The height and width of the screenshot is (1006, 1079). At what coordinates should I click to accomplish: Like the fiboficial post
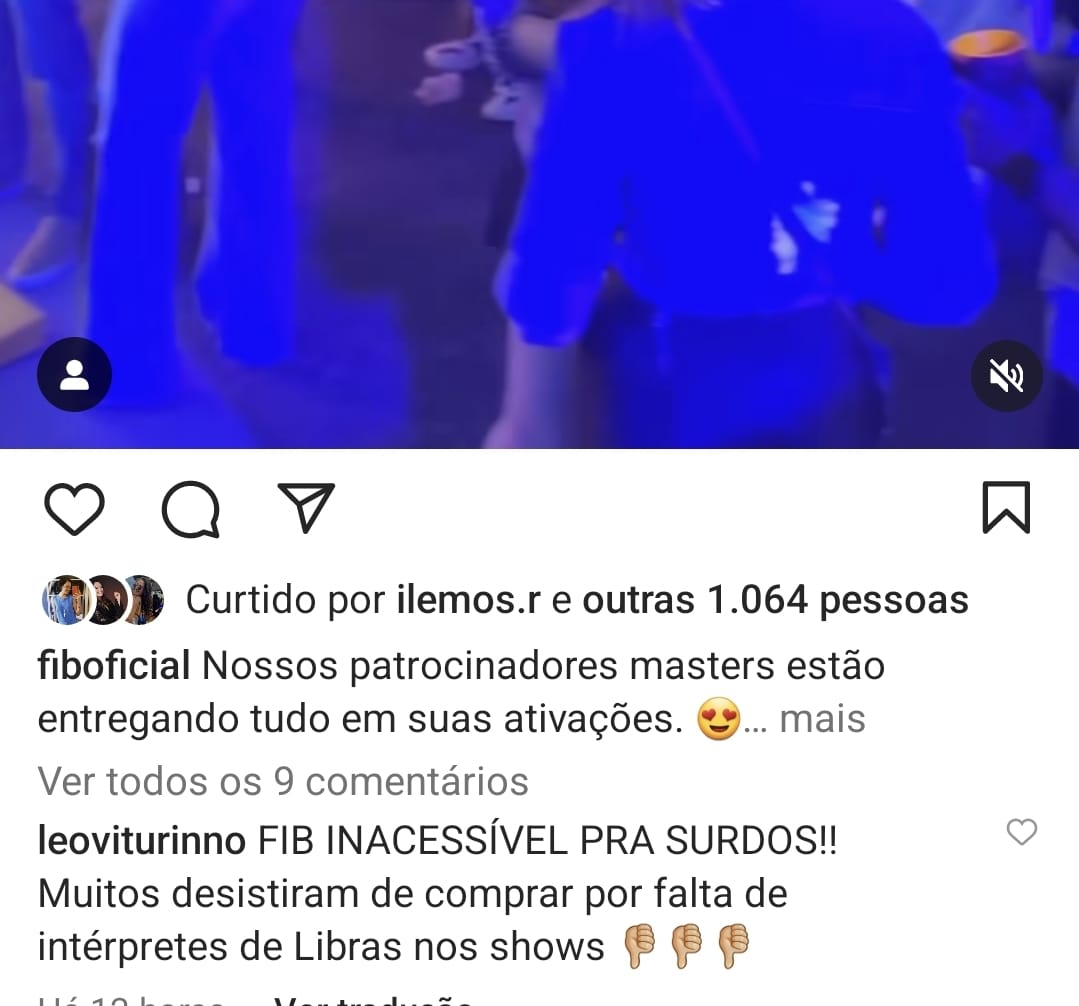pos(75,509)
